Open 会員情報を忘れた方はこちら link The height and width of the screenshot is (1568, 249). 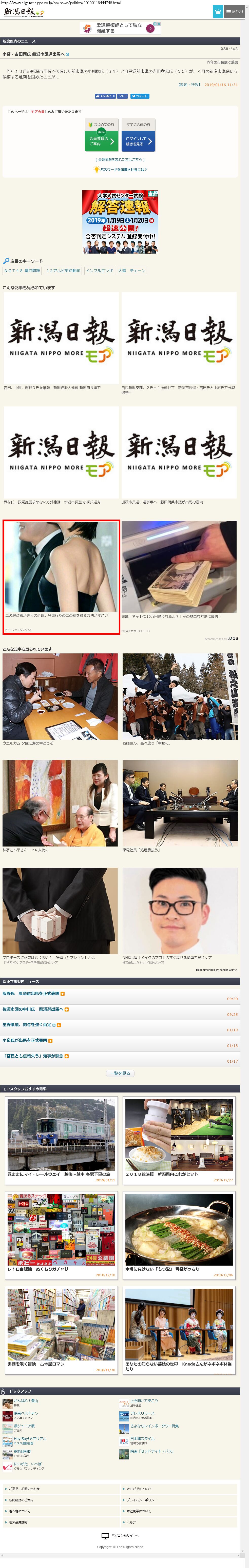(120, 159)
